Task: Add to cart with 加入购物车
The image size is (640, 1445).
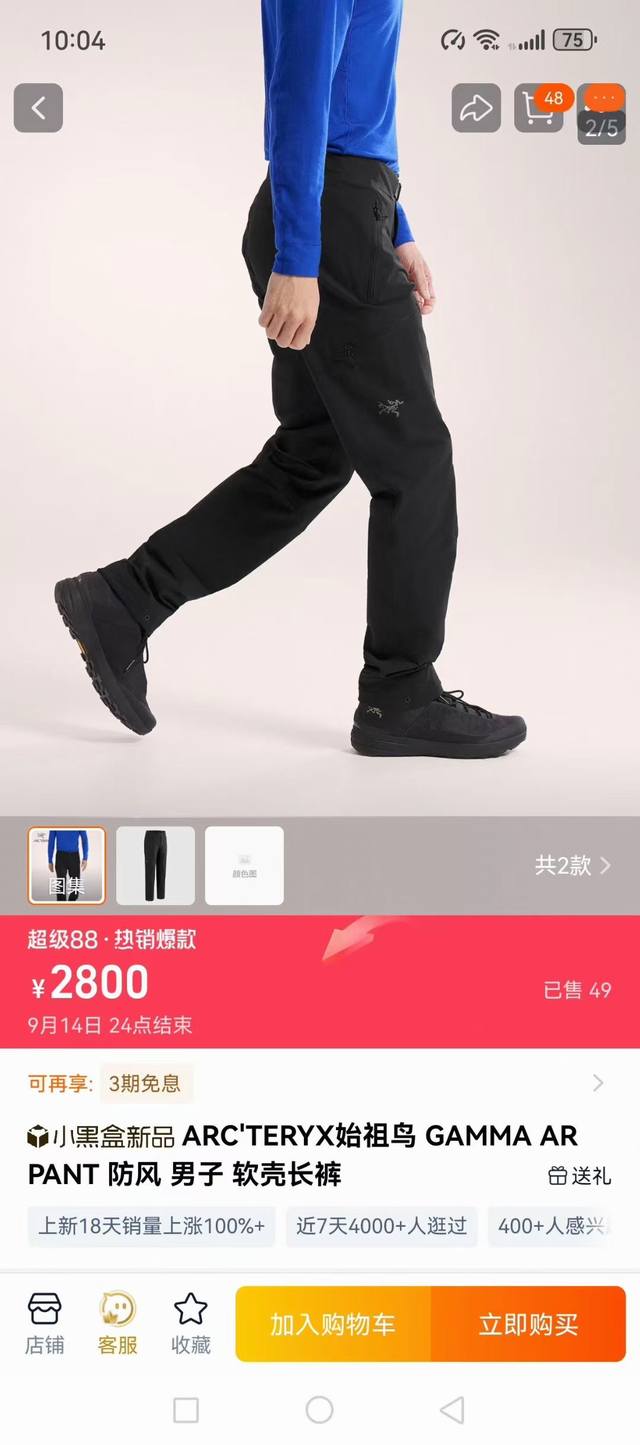Action: pyautogui.click(x=333, y=1325)
